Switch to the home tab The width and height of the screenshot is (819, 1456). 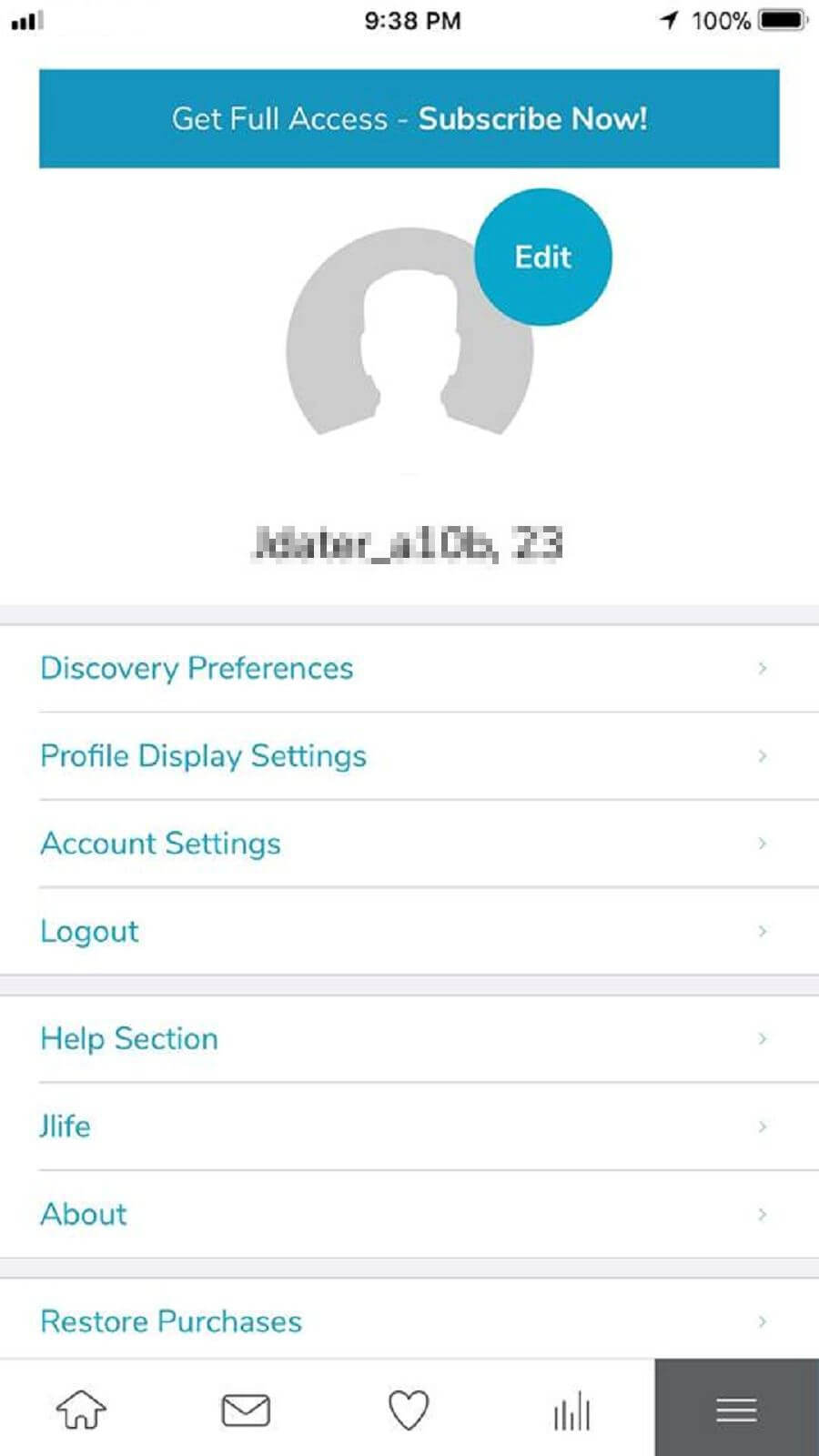pos(82,1410)
